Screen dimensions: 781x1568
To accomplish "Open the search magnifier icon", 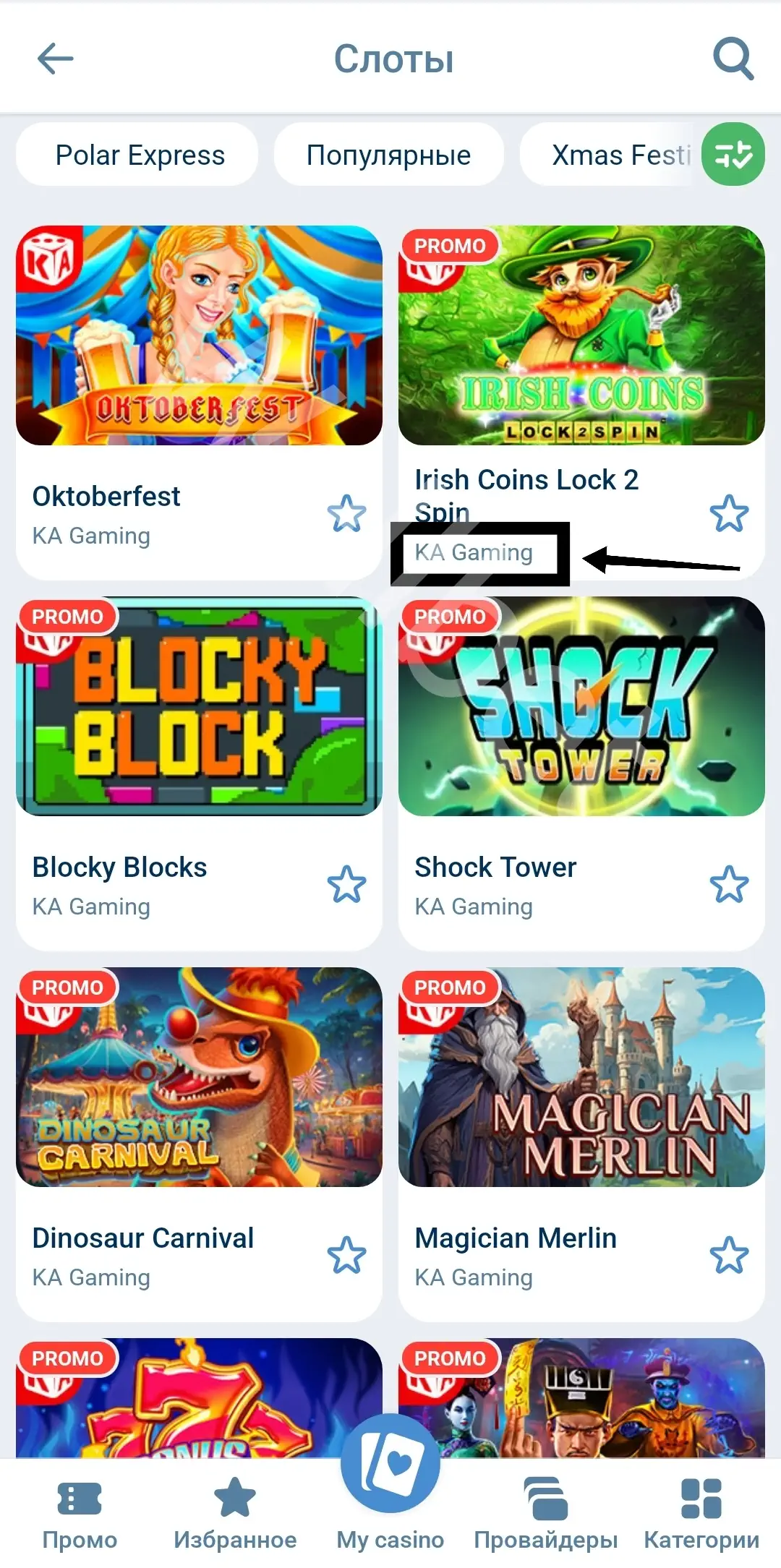I will pyautogui.click(x=733, y=59).
